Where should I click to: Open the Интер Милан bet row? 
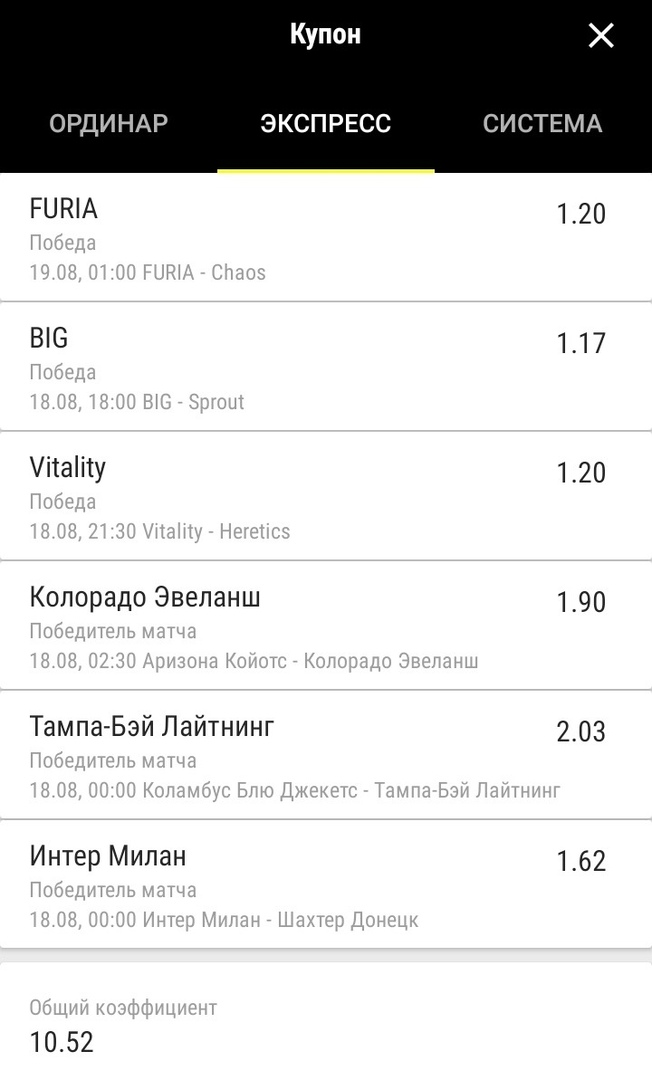click(326, 885)
